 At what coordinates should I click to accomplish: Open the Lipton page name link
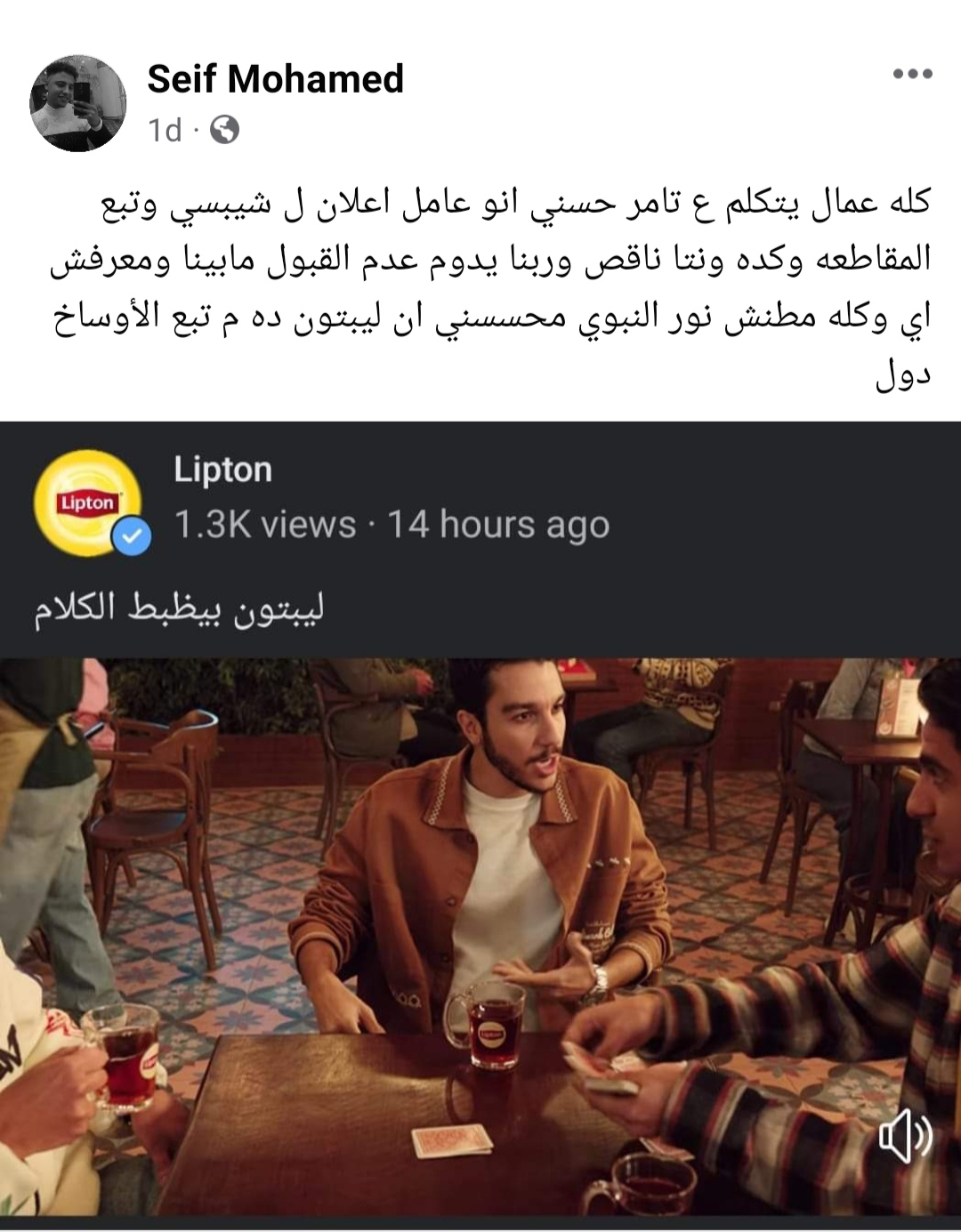pos(222,470)
